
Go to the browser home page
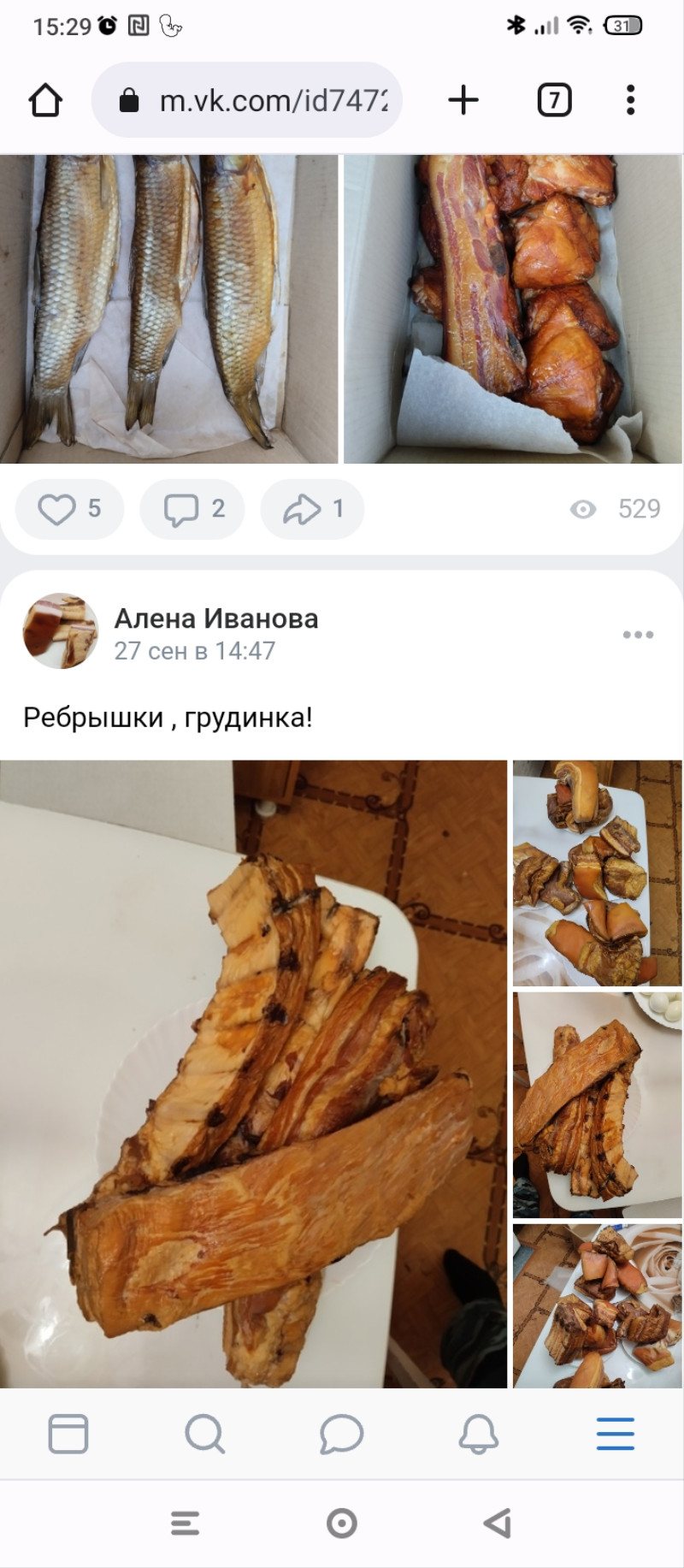pyautogui.click(x=45, y=100)
